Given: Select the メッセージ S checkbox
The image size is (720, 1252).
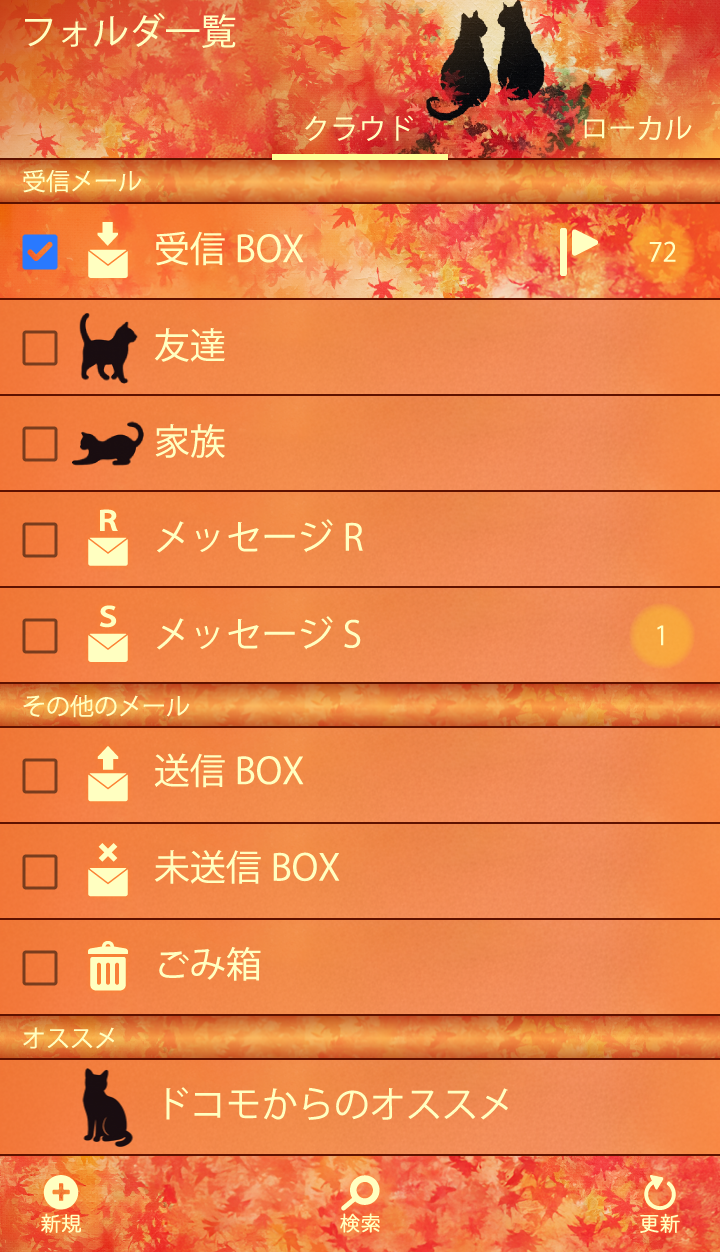Looking at the screenshot, I should tap(40, 635).
